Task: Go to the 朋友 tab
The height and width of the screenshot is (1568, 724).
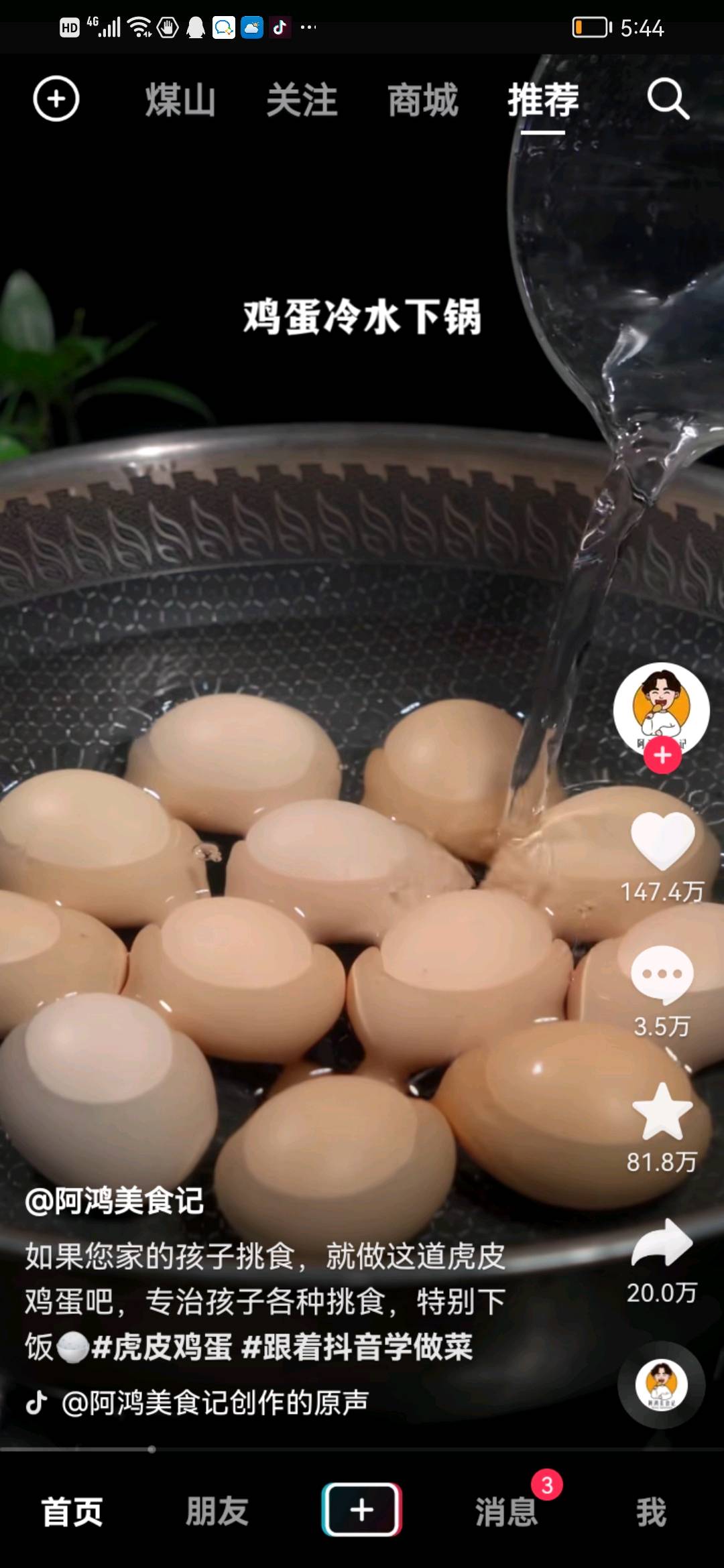Action: (217, 1512)
